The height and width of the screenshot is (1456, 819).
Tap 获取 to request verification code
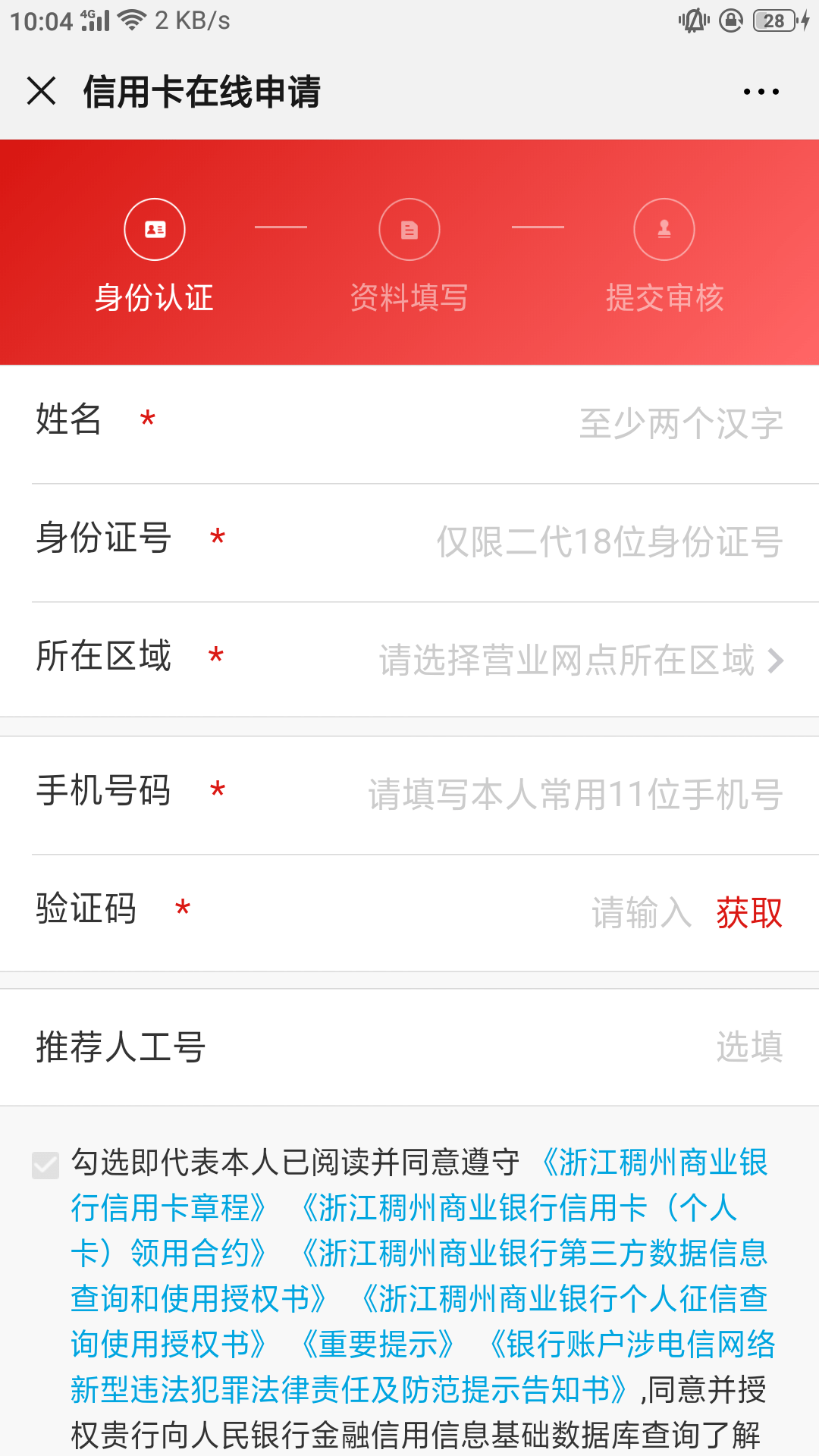[749, 912]
